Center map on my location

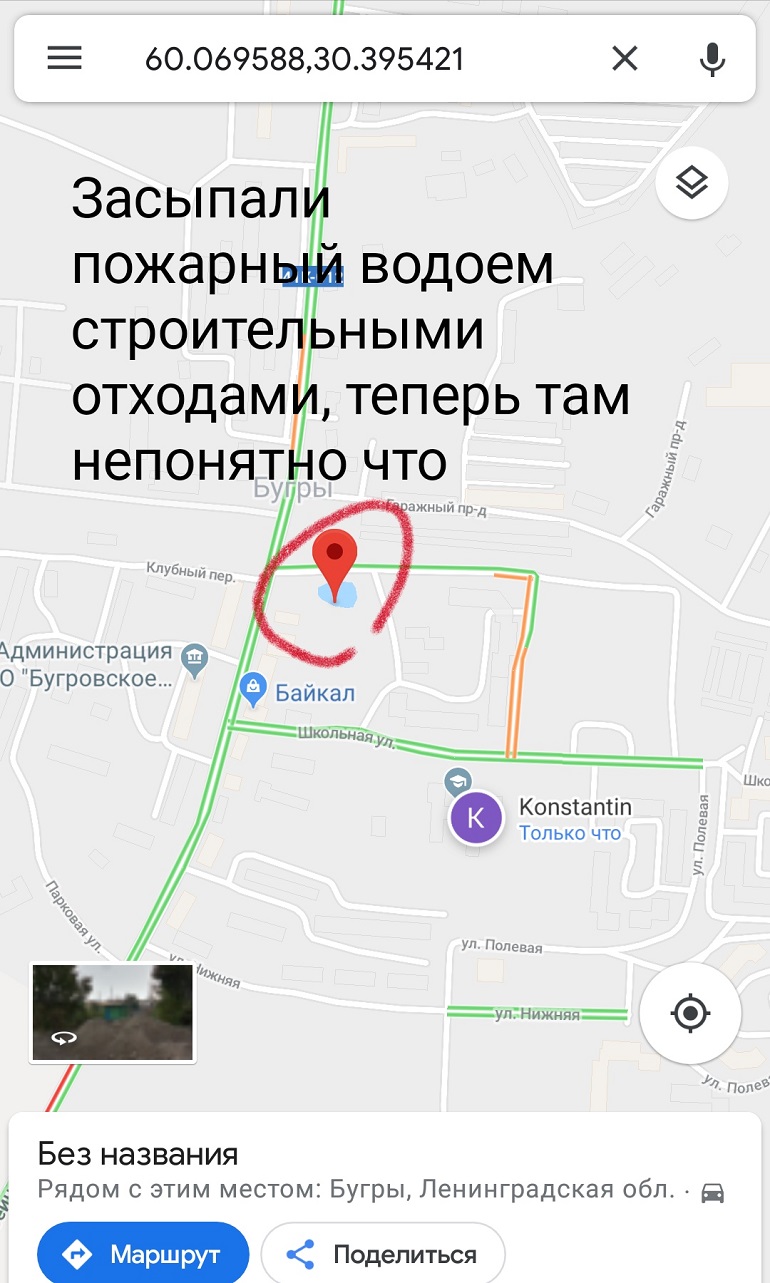point(690,1013)
